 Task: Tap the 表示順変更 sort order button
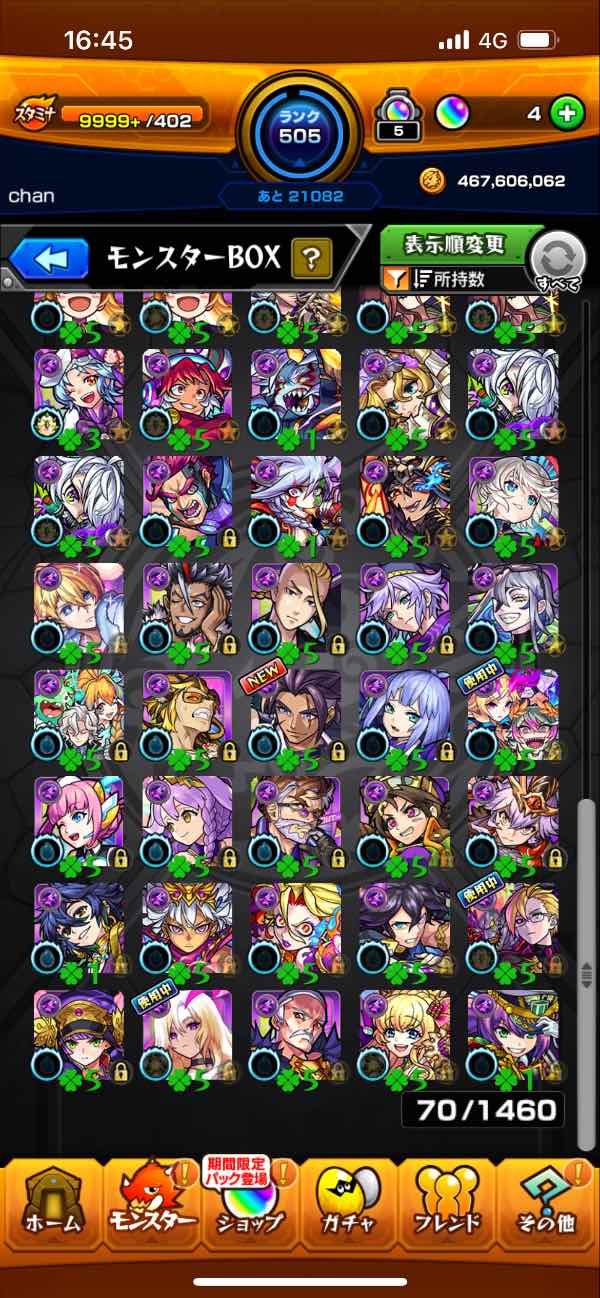(455, 244)
